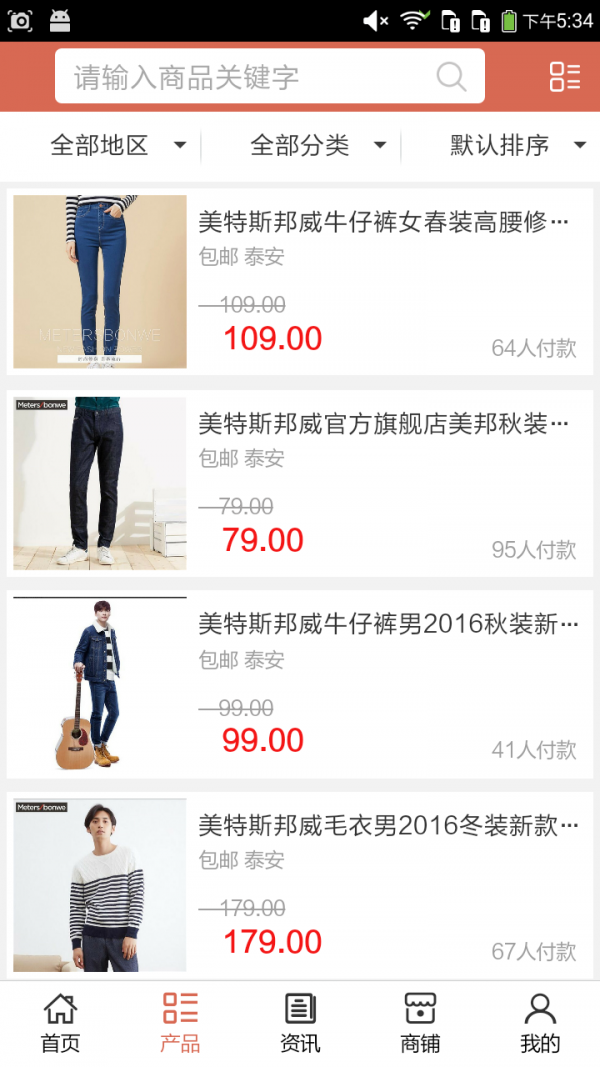The width and height of the screenshot is (600, 1067).
Task: Open the 99.00 men's 2016 autumn jeans
Action: click(383, 625)
